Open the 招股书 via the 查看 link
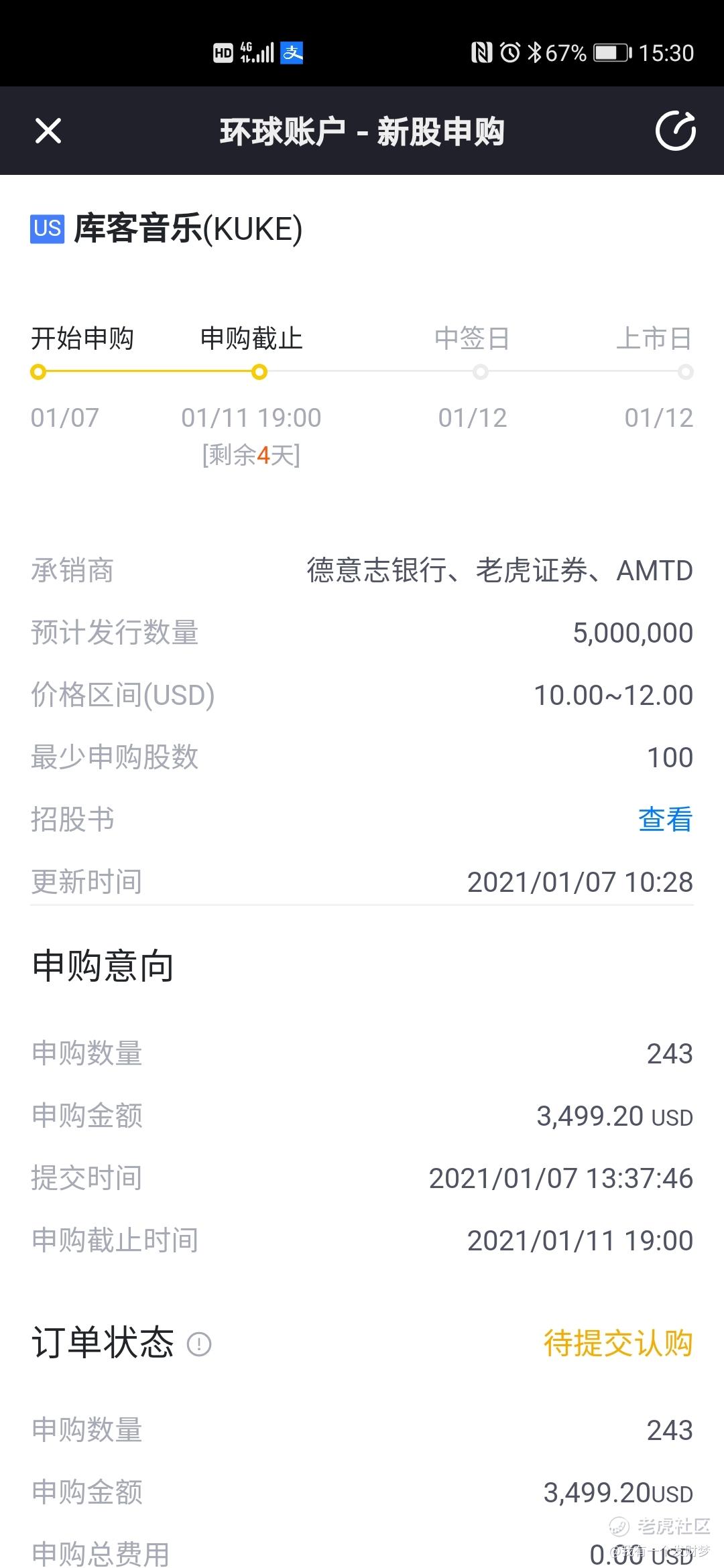Viewport: 724px width, 1568px height. point(665,819)
